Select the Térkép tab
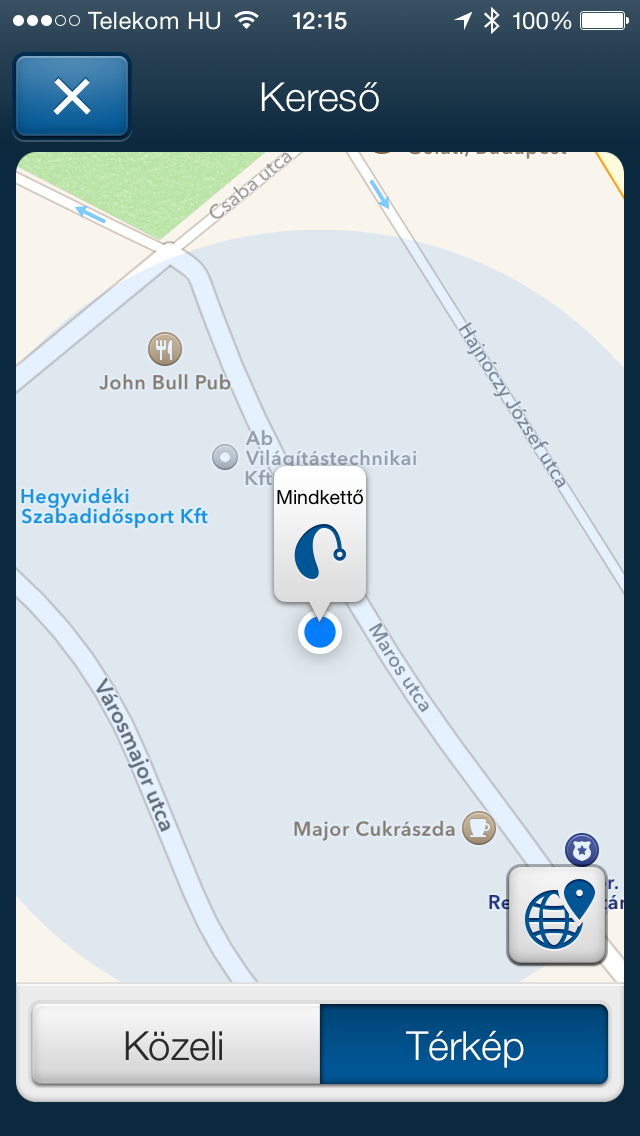The width and height of the screenshot is (640, 1136). tap(464, 1046)
